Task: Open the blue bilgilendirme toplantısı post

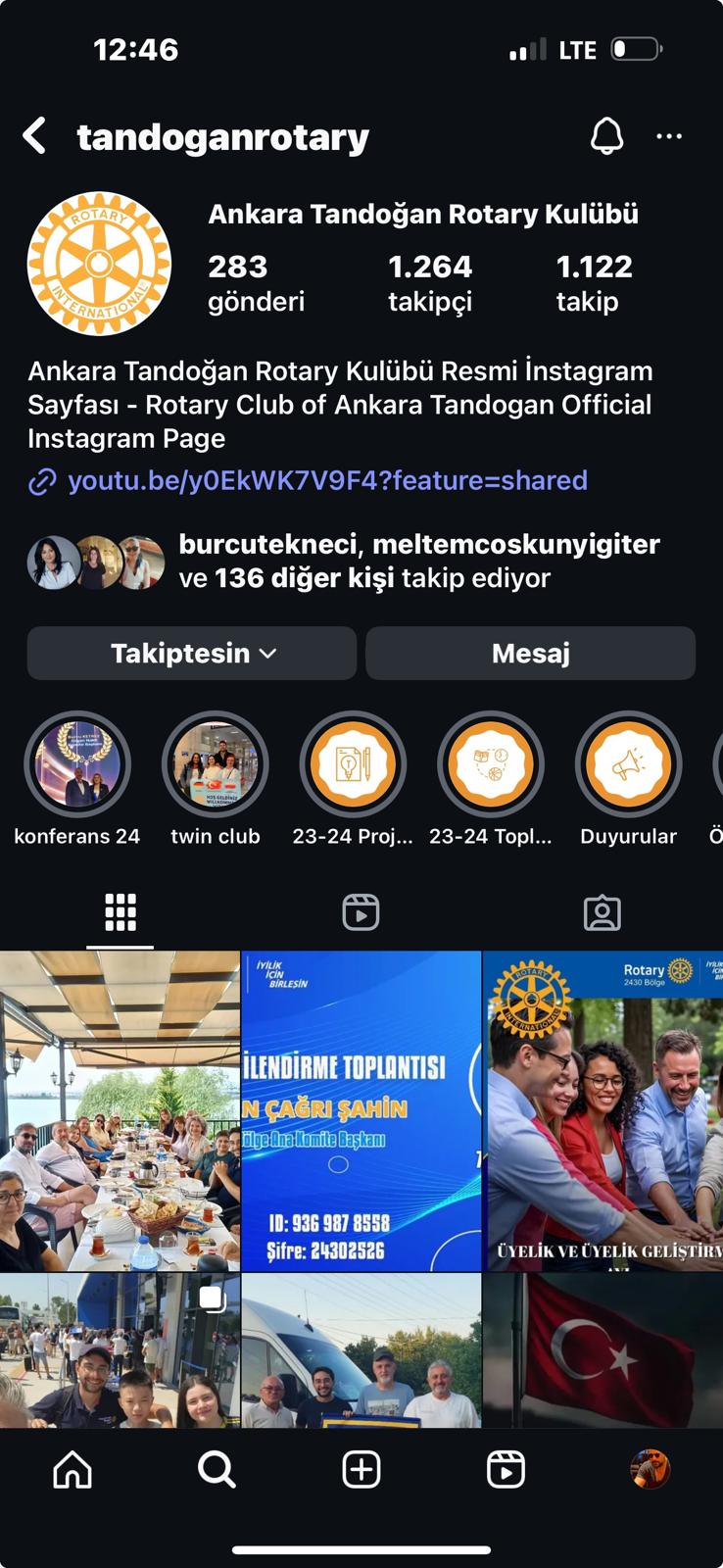Action: coord(361,1111)
